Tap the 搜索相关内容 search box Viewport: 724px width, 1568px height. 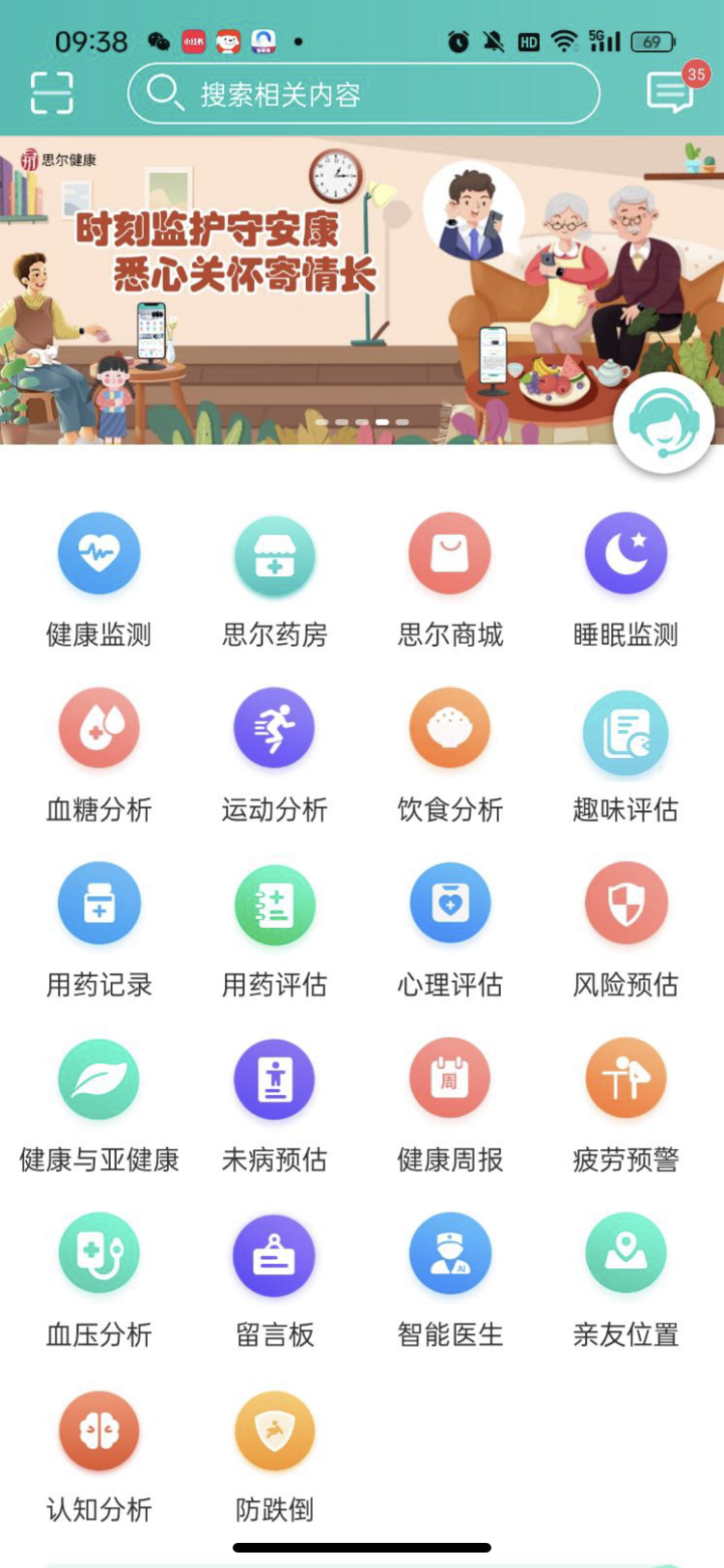point(363,94)
